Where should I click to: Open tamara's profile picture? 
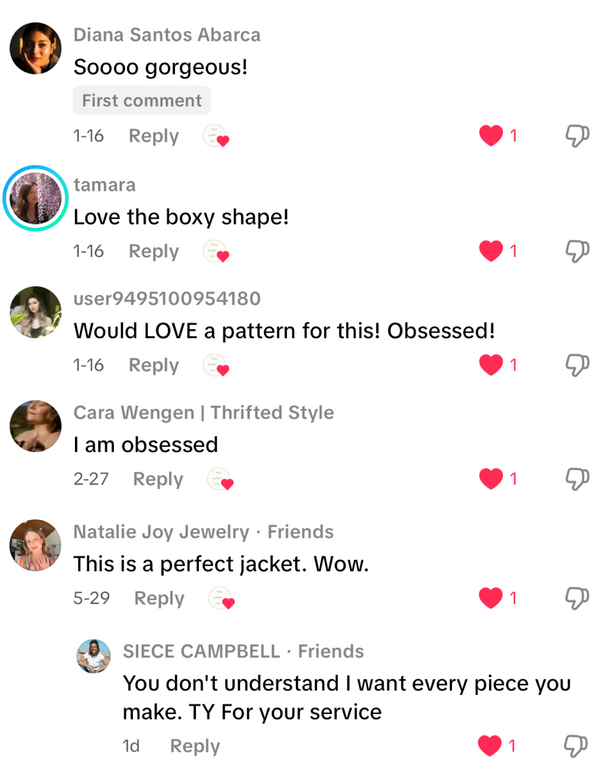[36, 196]
